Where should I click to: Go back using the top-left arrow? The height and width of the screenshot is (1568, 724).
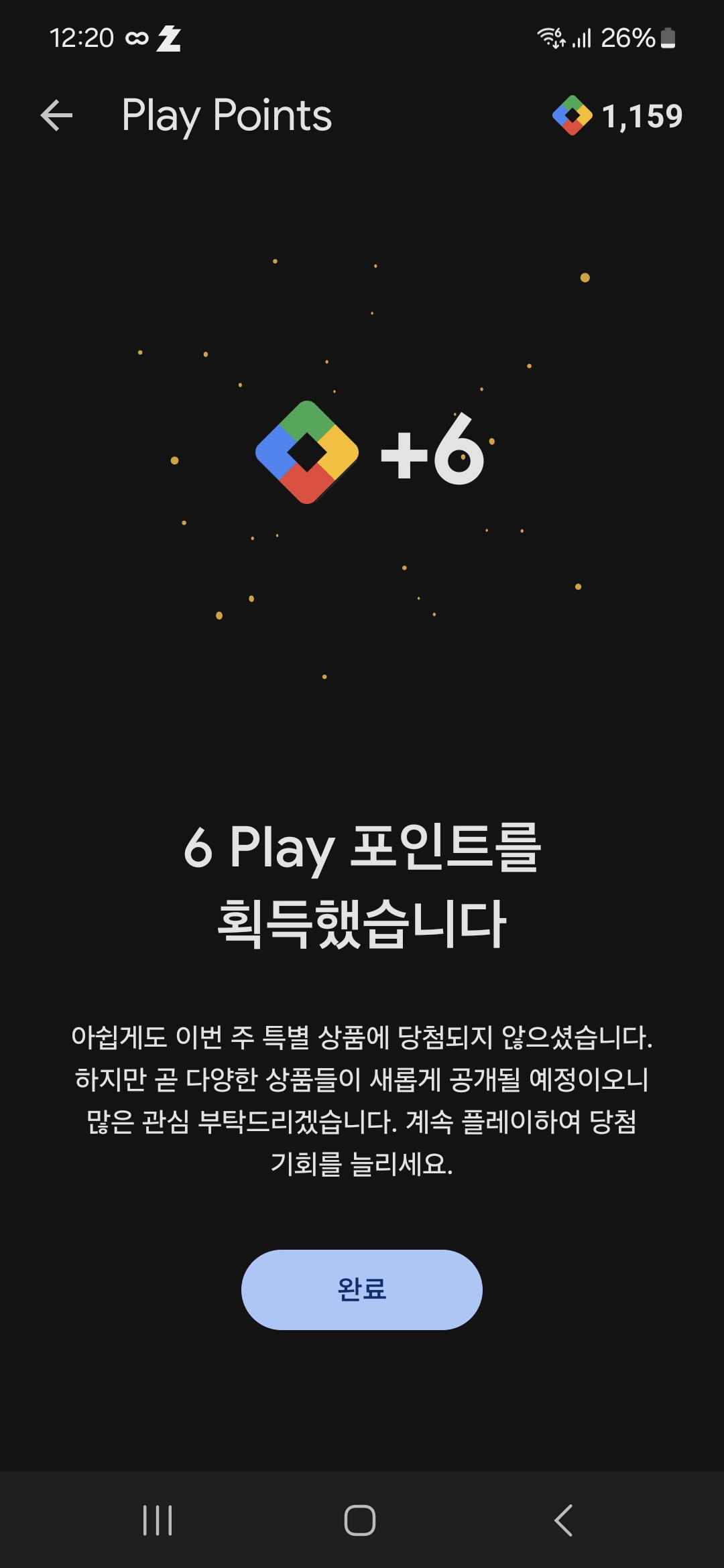(x=56, y=116)
